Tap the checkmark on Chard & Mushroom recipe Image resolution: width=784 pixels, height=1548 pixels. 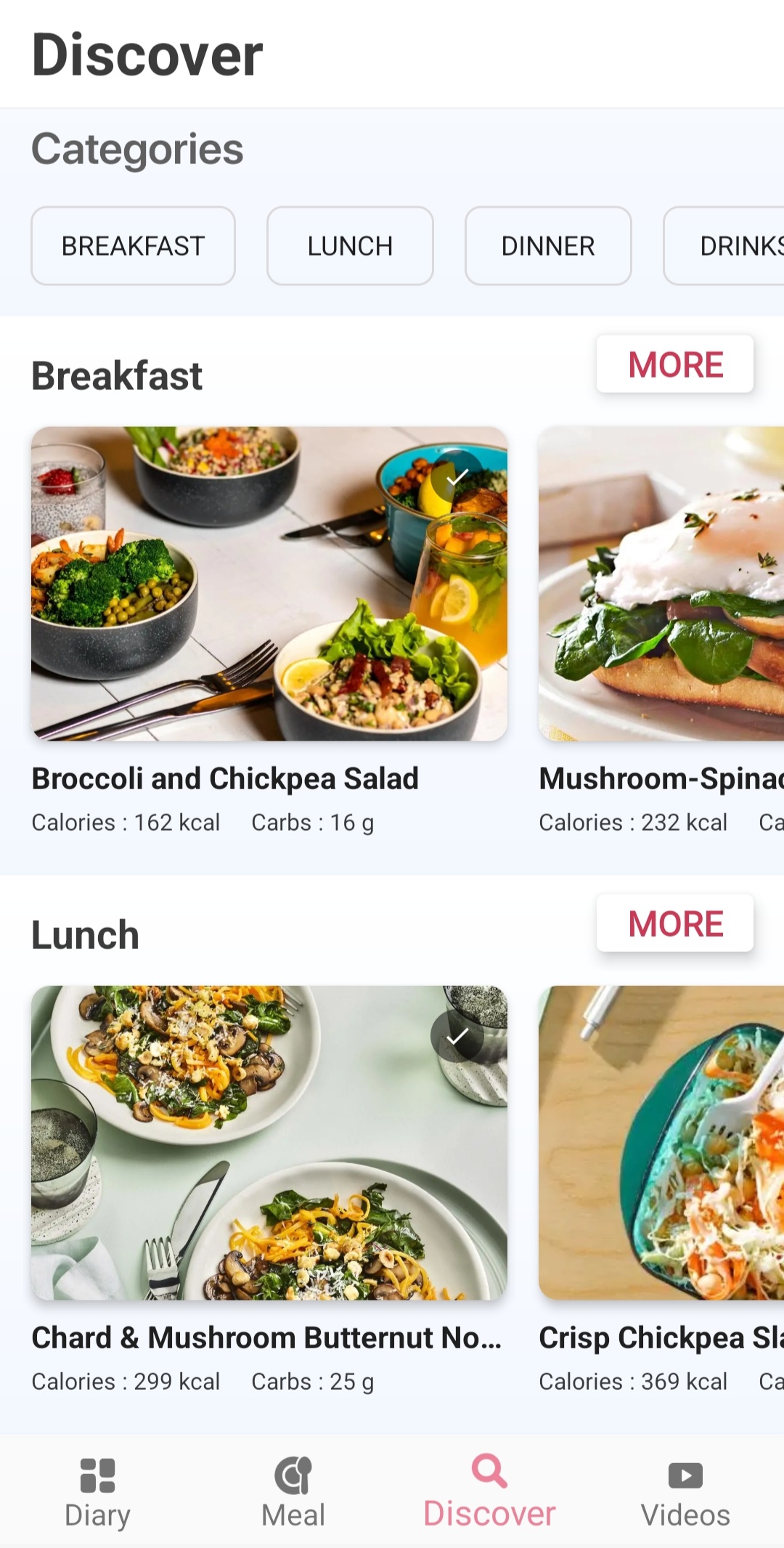(x=457, y=1037)
